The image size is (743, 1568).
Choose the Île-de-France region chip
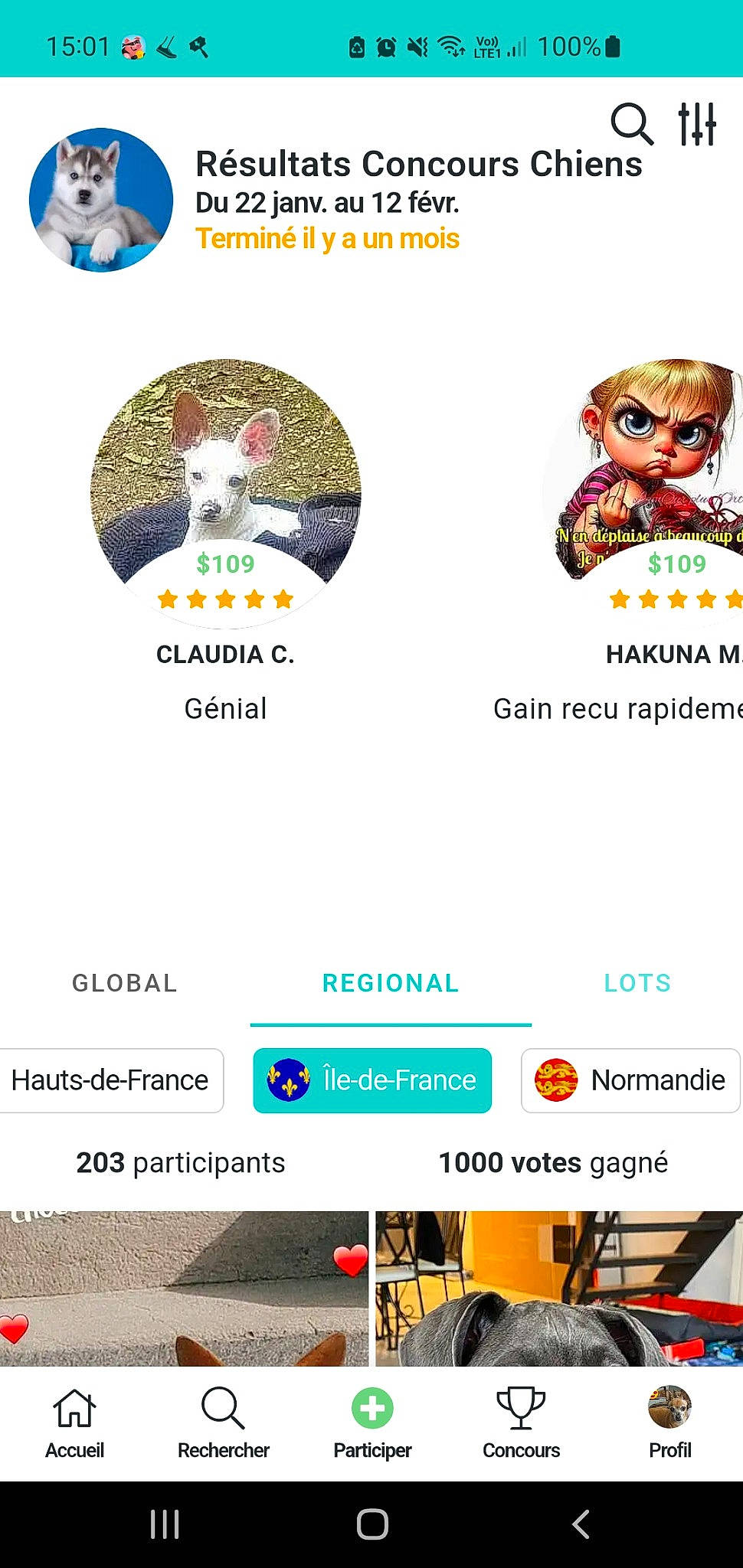click(372, 1080)
